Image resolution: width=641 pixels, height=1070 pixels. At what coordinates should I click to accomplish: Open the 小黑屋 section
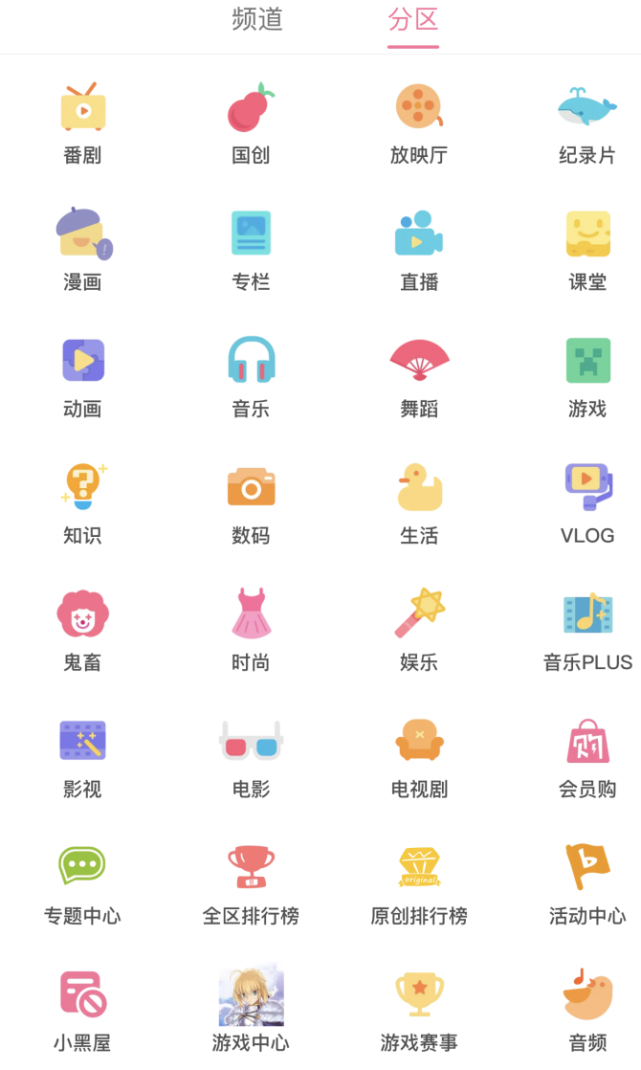click(82, 995)
